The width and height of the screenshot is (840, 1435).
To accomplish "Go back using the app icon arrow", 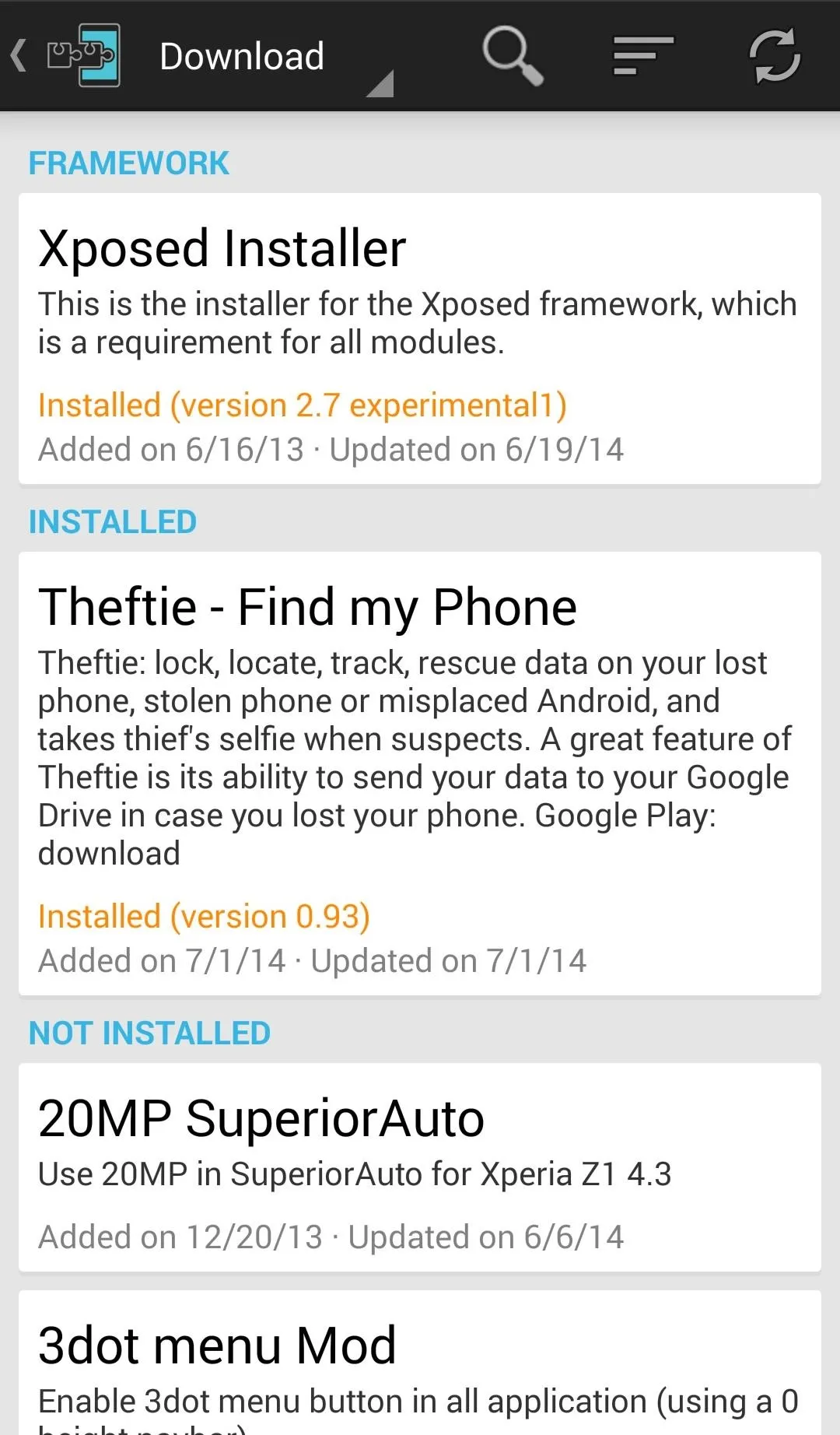I will click(65, 56).
